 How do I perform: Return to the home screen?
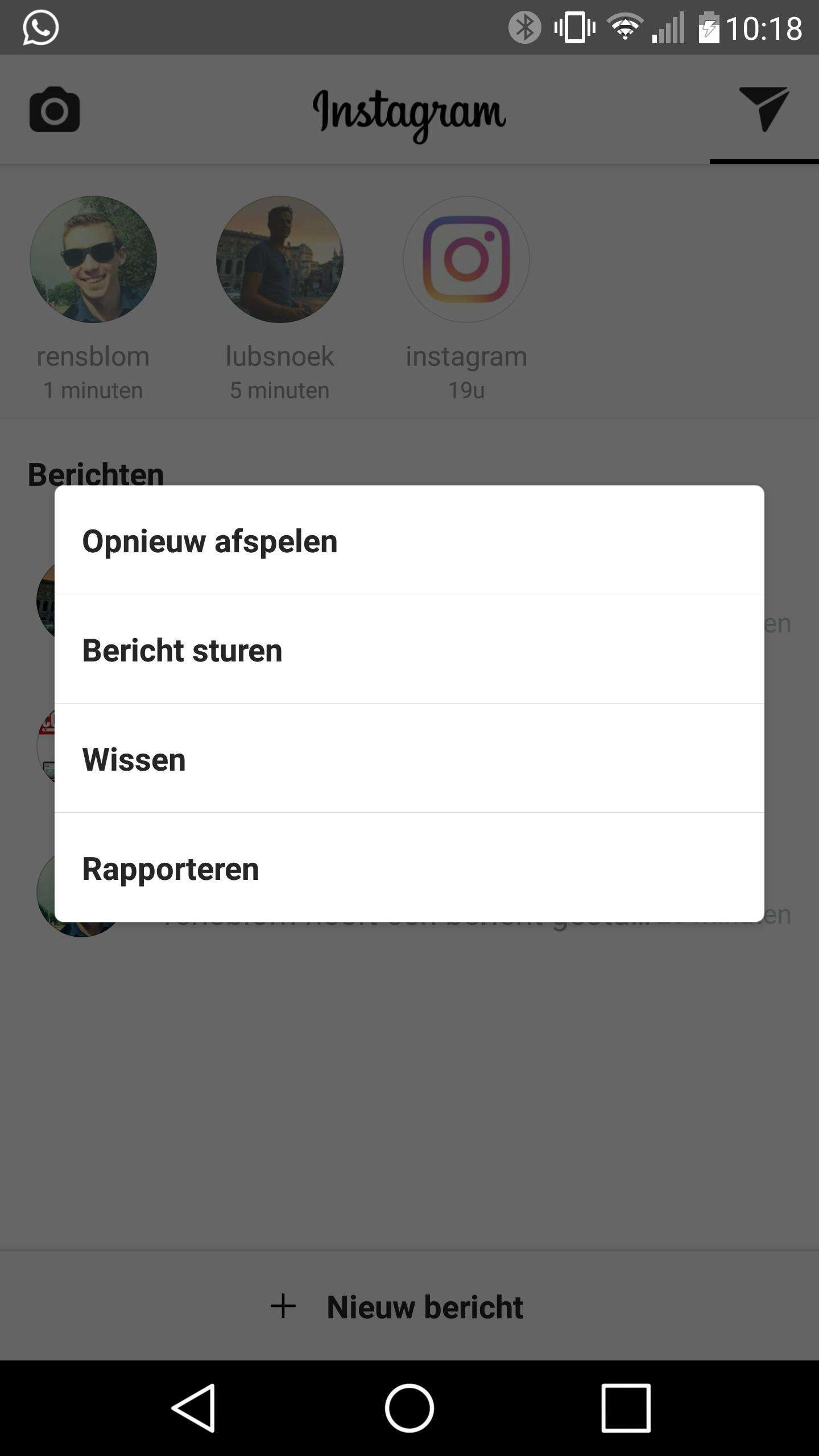[409, 1408]
